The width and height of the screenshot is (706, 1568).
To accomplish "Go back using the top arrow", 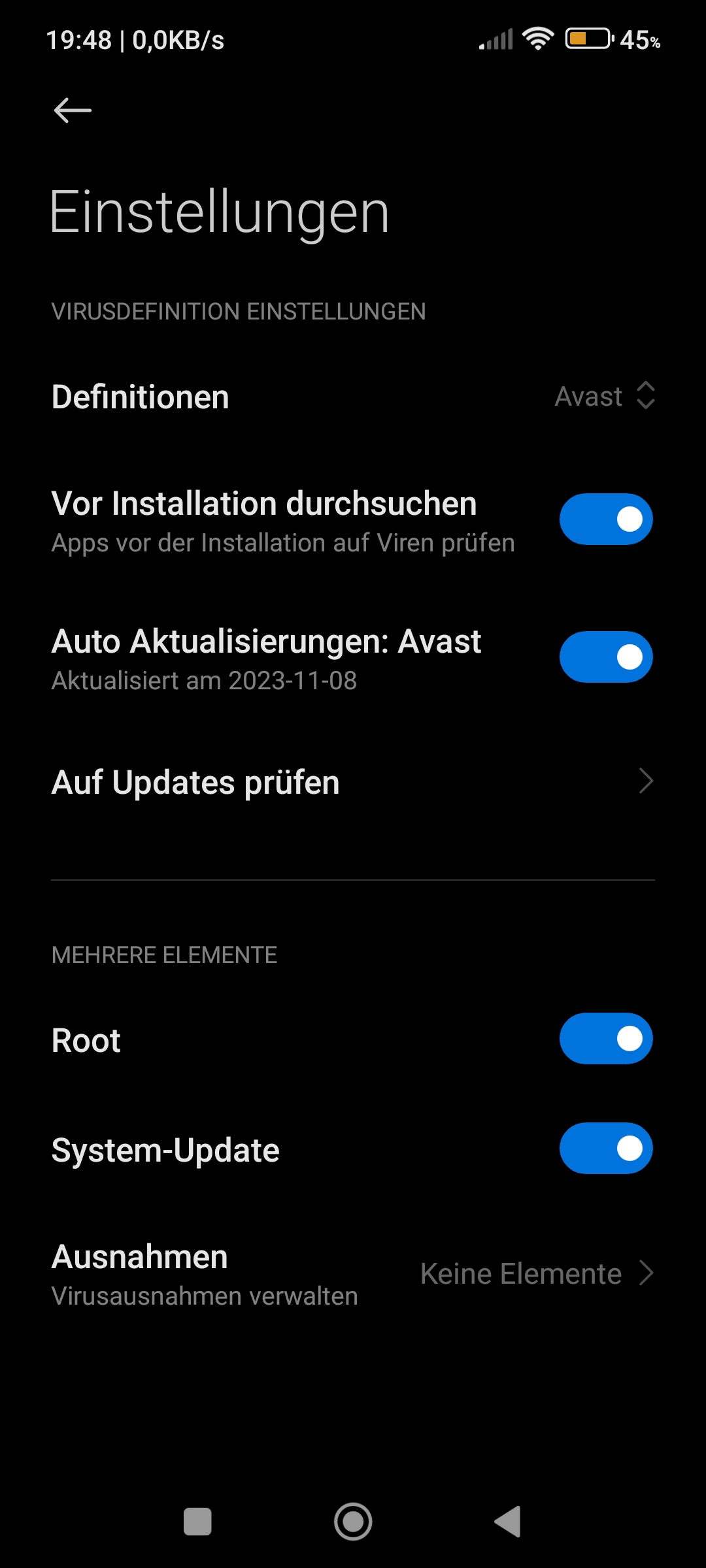I will point(73,110).
